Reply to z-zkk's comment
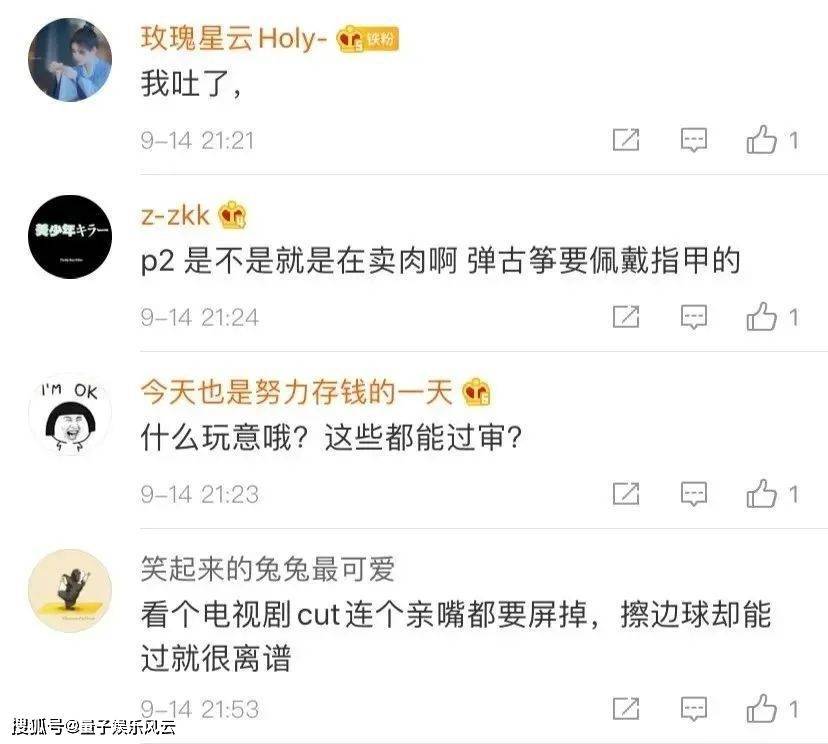The height and width of the screenshot is (744, 828). coord(694,318)
